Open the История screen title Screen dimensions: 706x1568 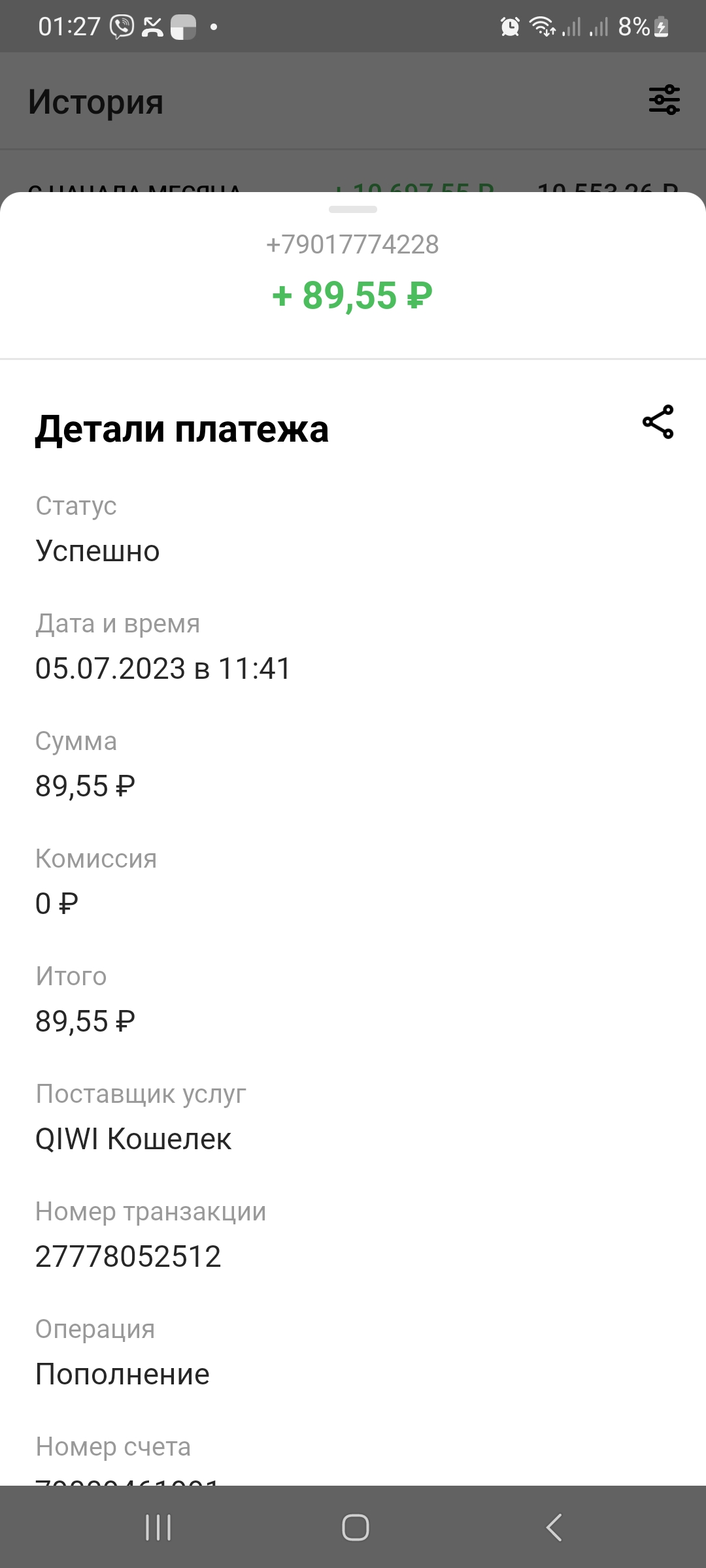click(x=95, y=101)
